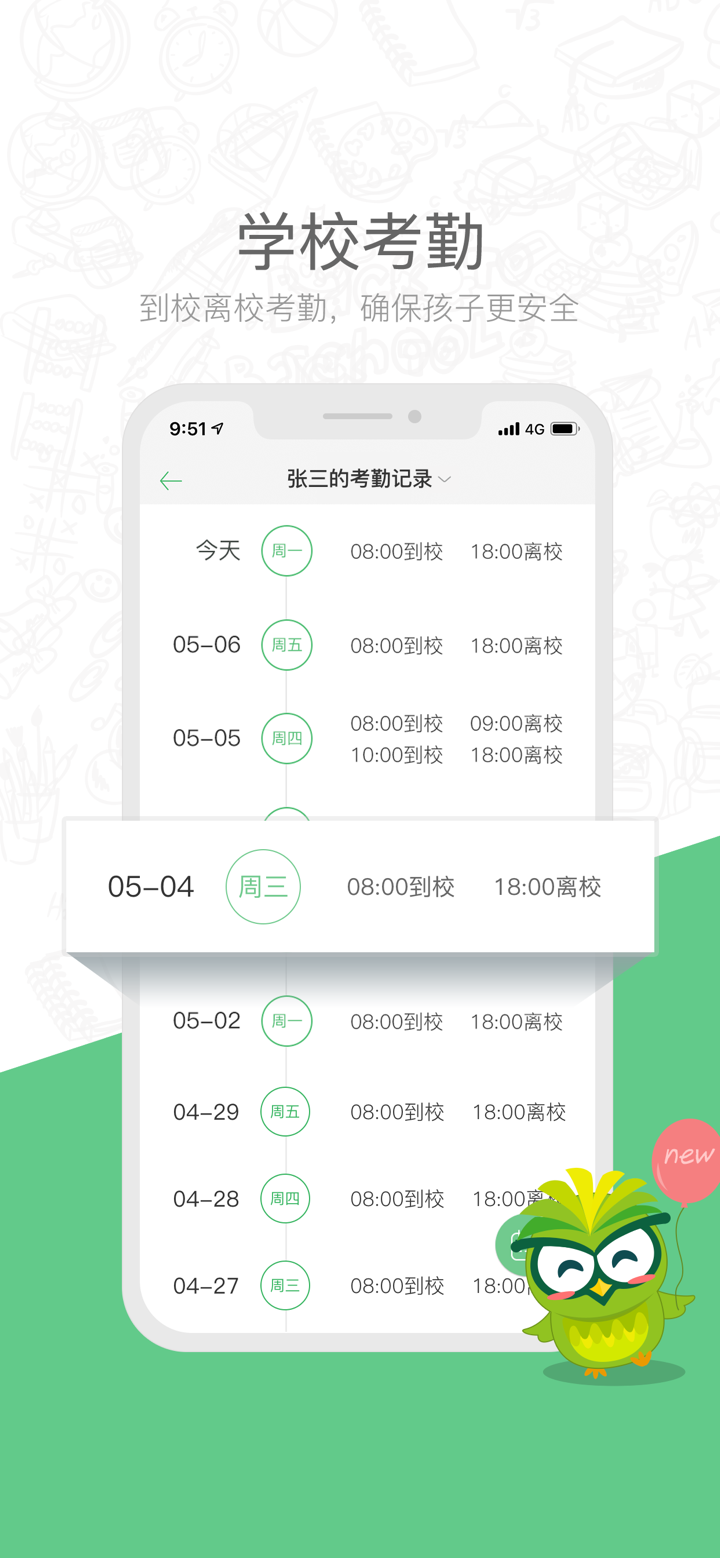Tap the 周三 badge in the highlighted card
720x1558 pixels.
click(263, 887)
